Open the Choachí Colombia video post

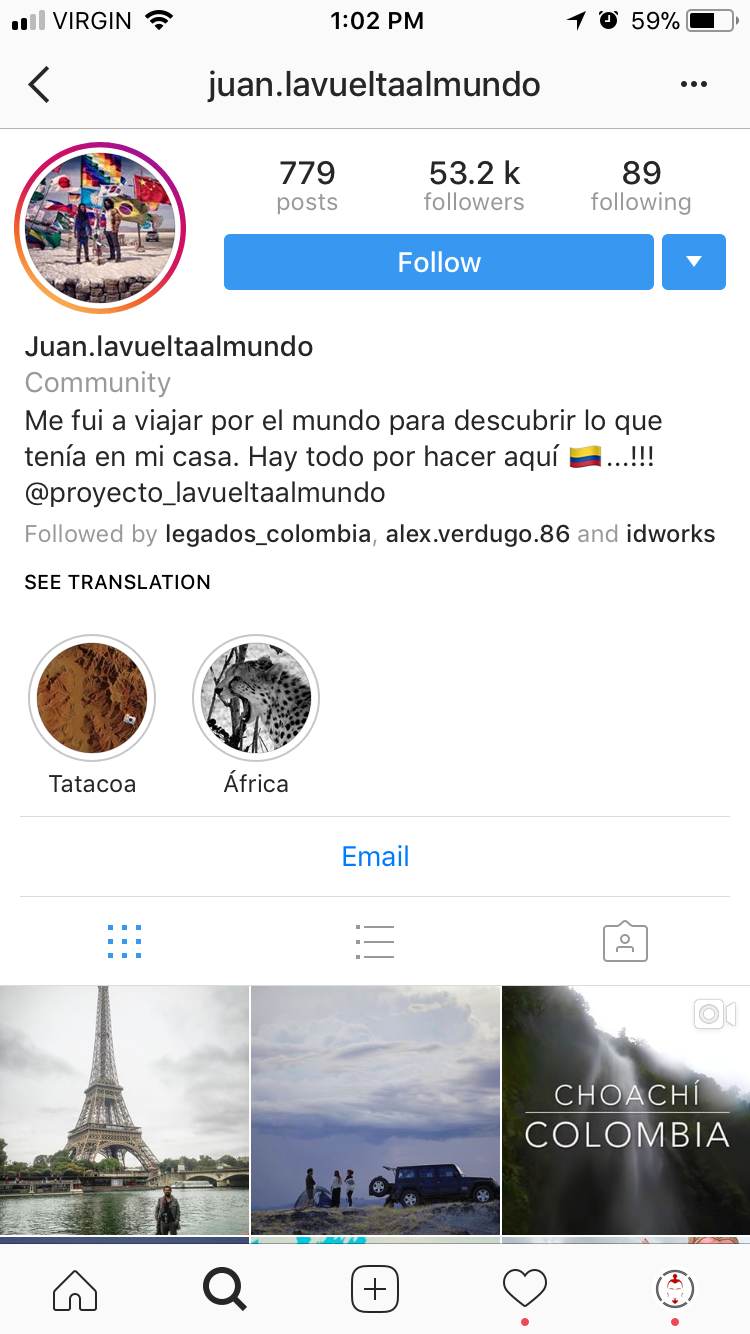pos(626,1110)
